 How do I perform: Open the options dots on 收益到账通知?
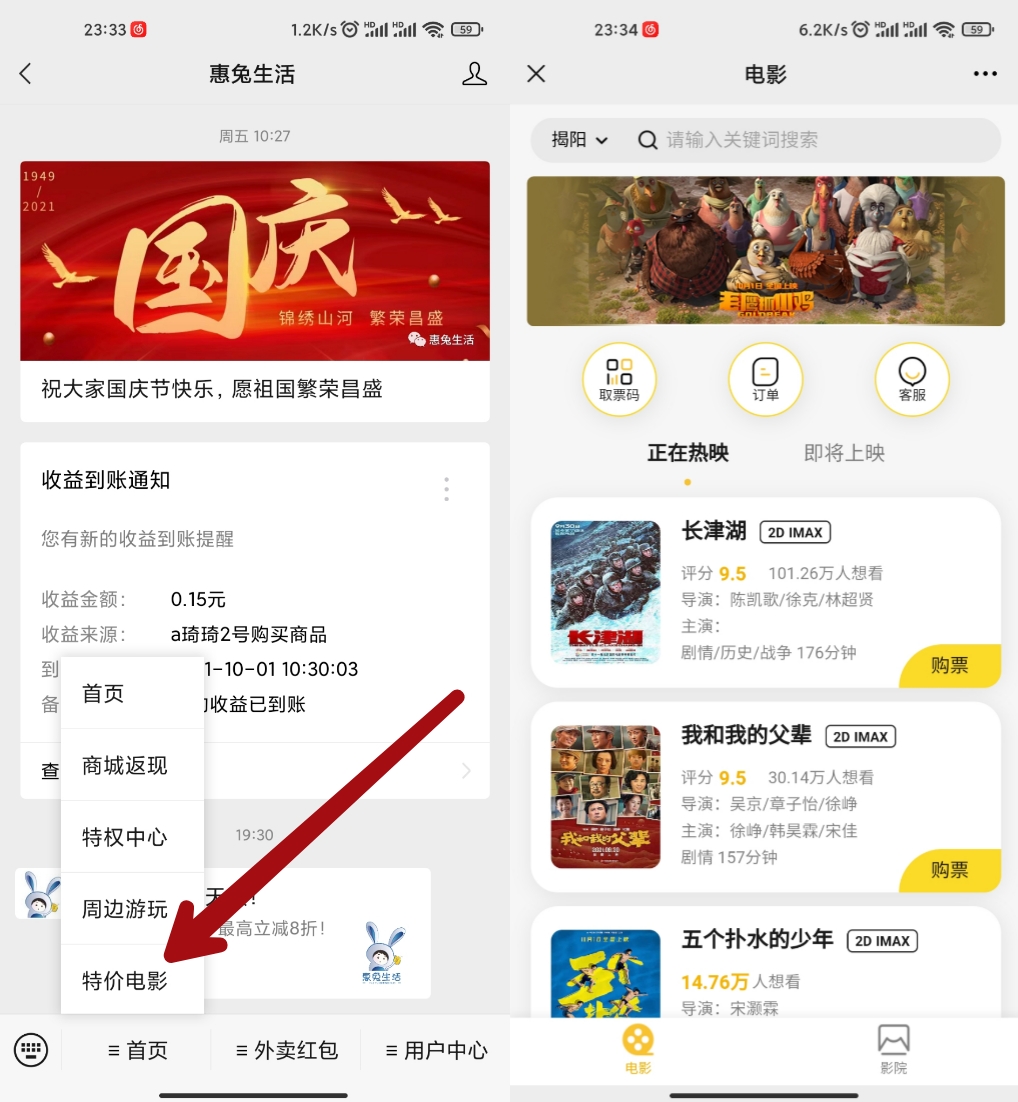pyautogui.click(x=446, y=489)
